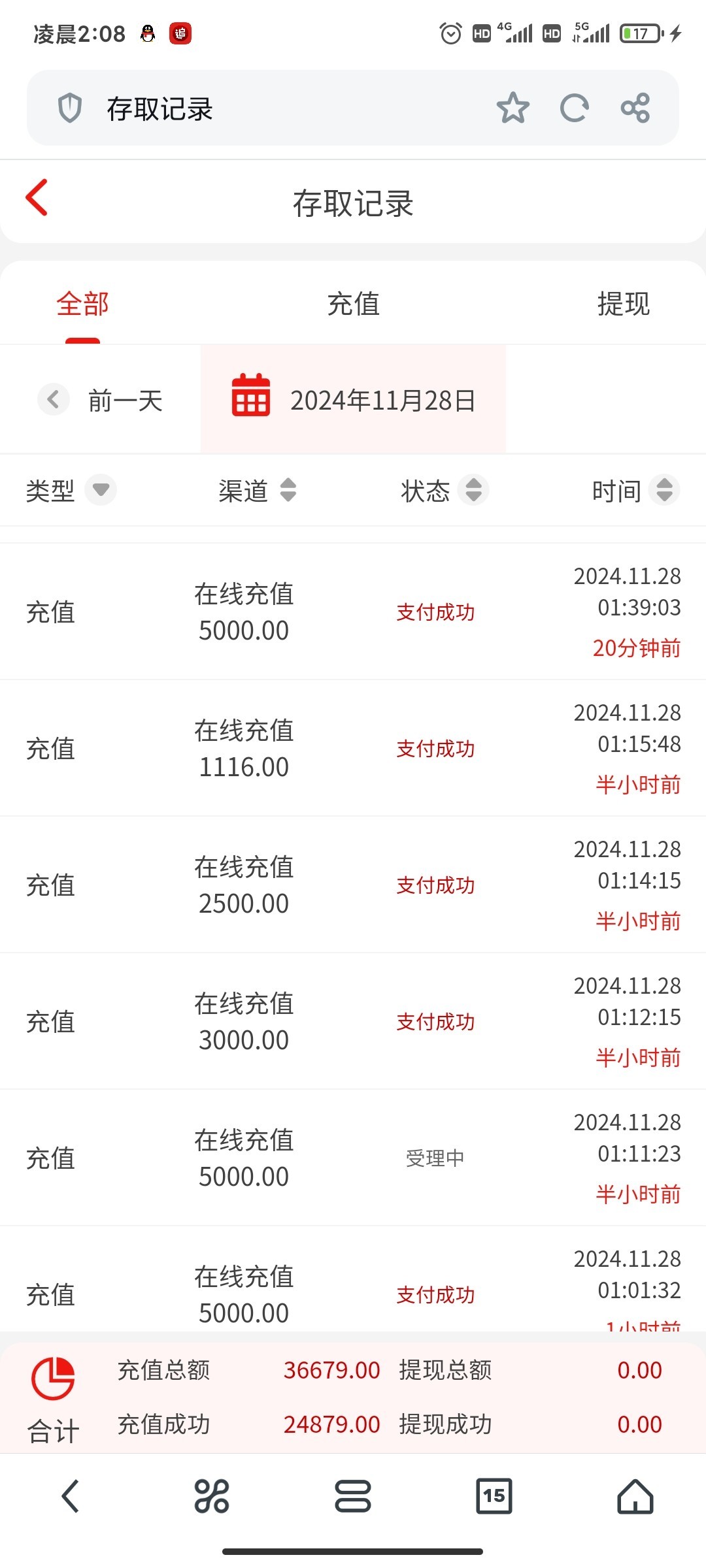
Task: Go to the browser home page
Action: [635, 1496]
